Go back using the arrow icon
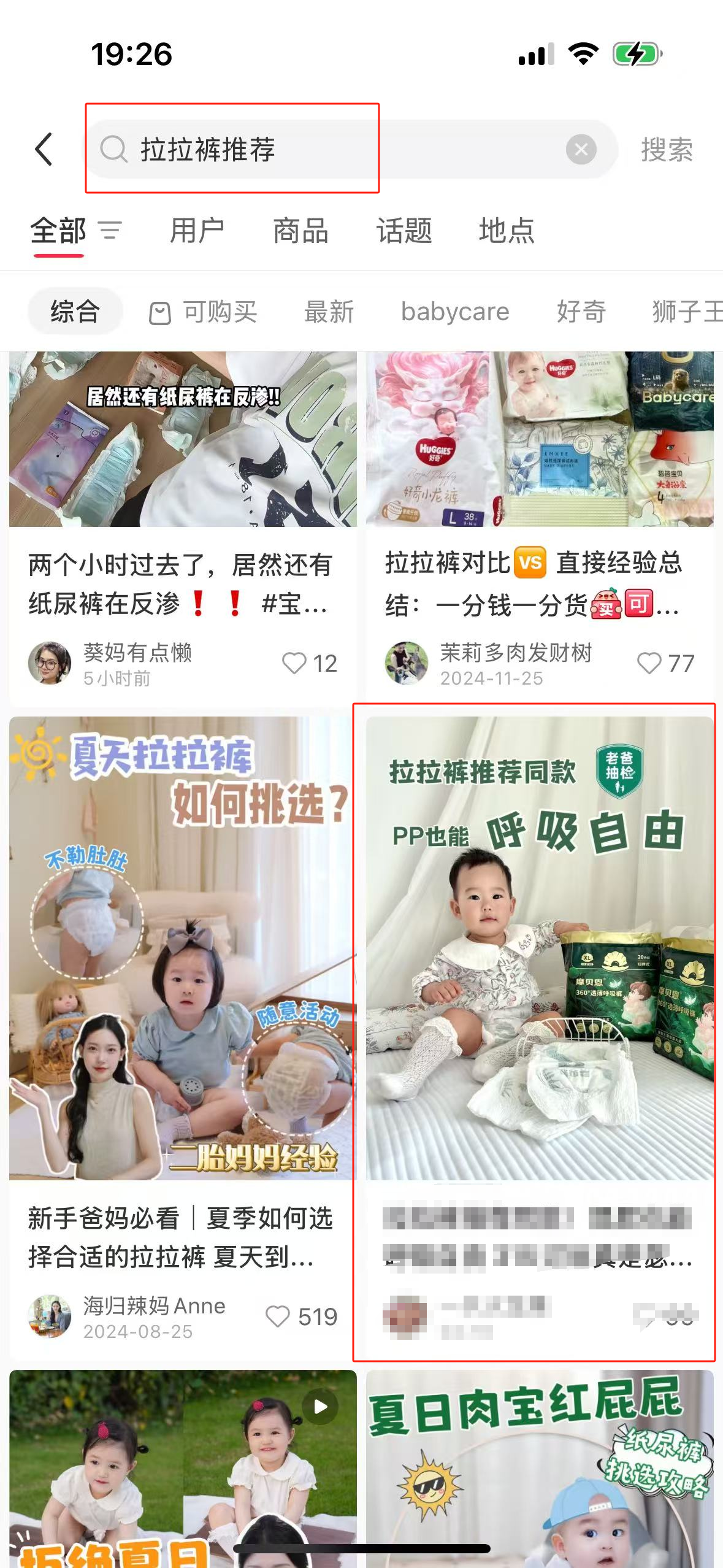 tap(44, 149)
